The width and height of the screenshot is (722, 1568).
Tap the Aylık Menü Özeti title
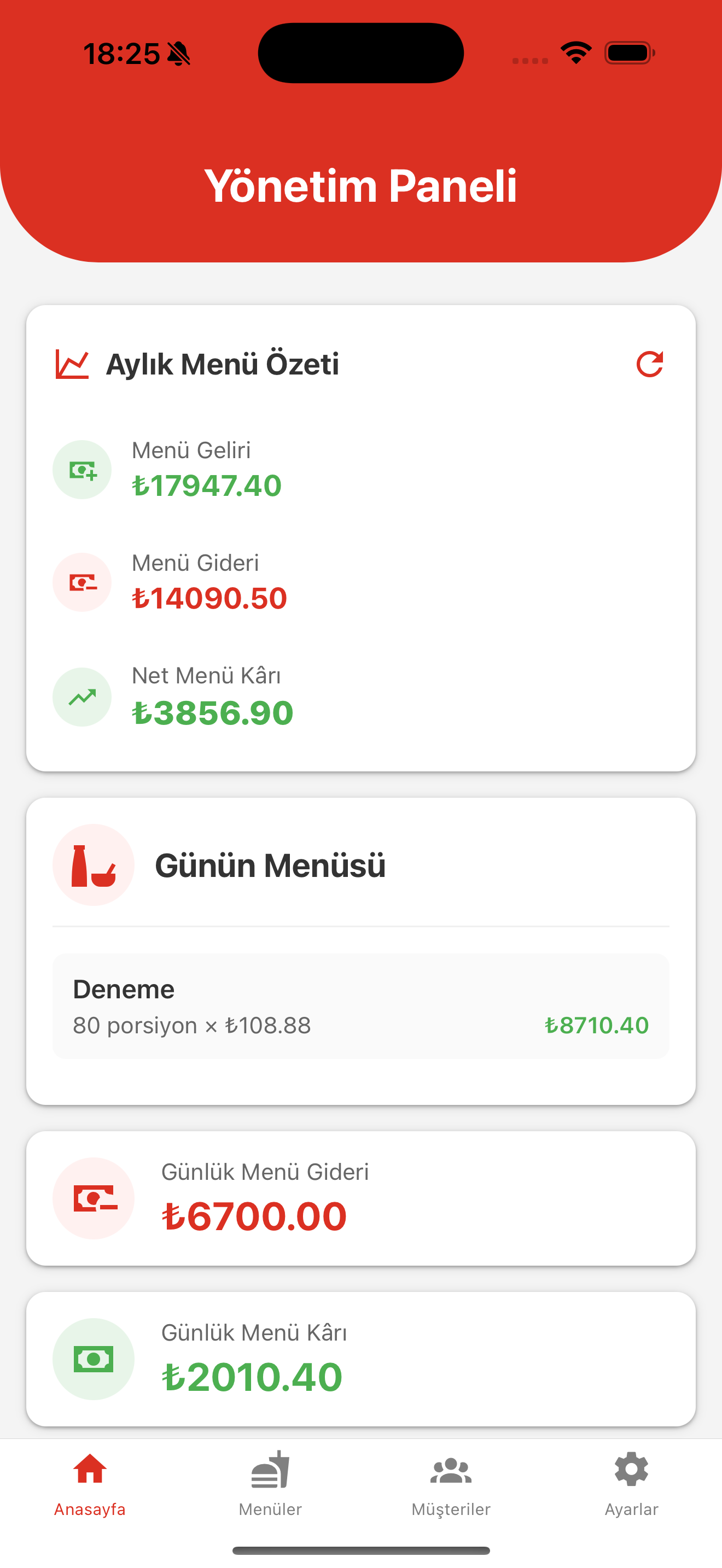point(222,364)
